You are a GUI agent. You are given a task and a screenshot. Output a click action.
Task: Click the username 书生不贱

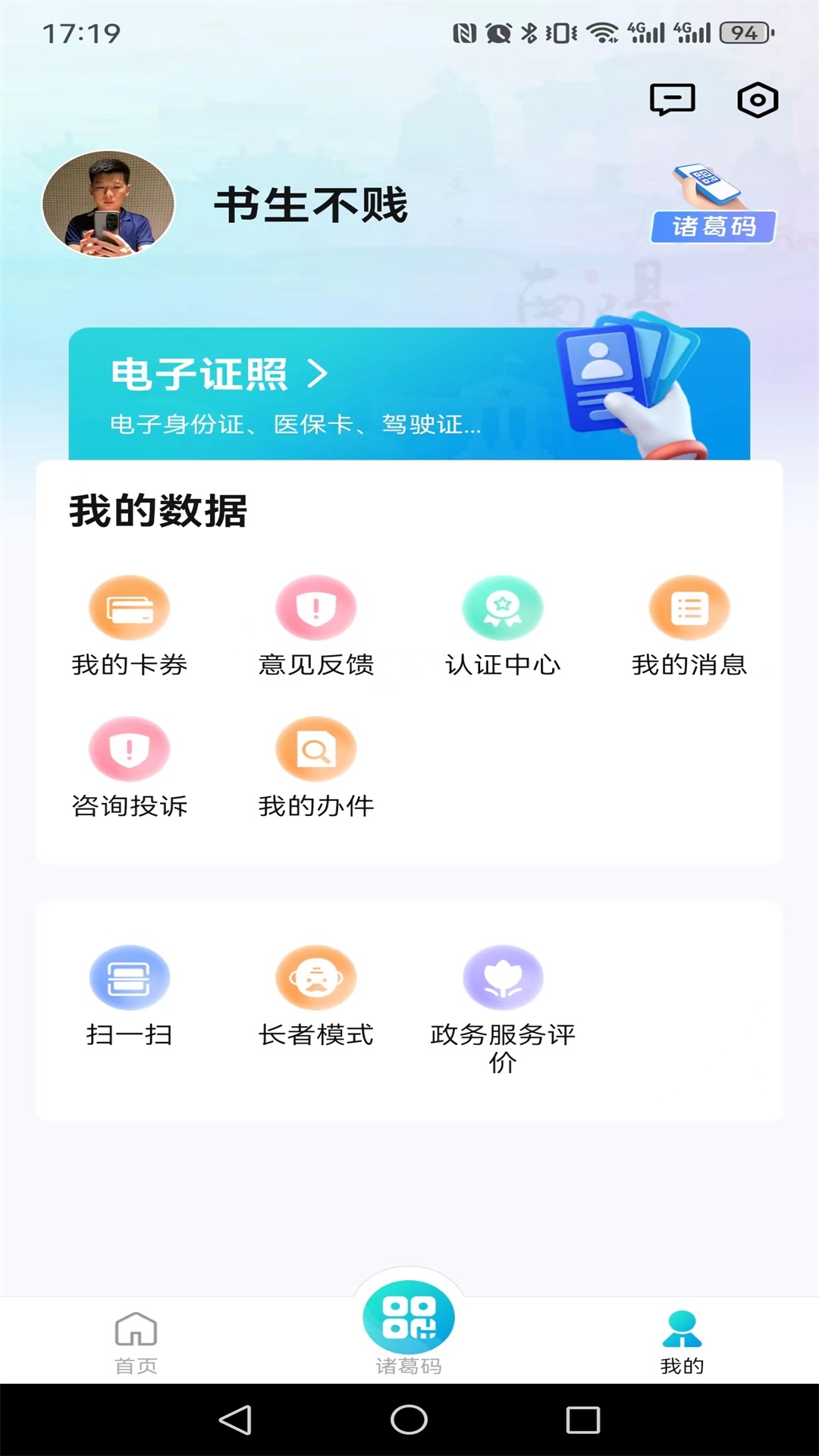pos(311,205)
